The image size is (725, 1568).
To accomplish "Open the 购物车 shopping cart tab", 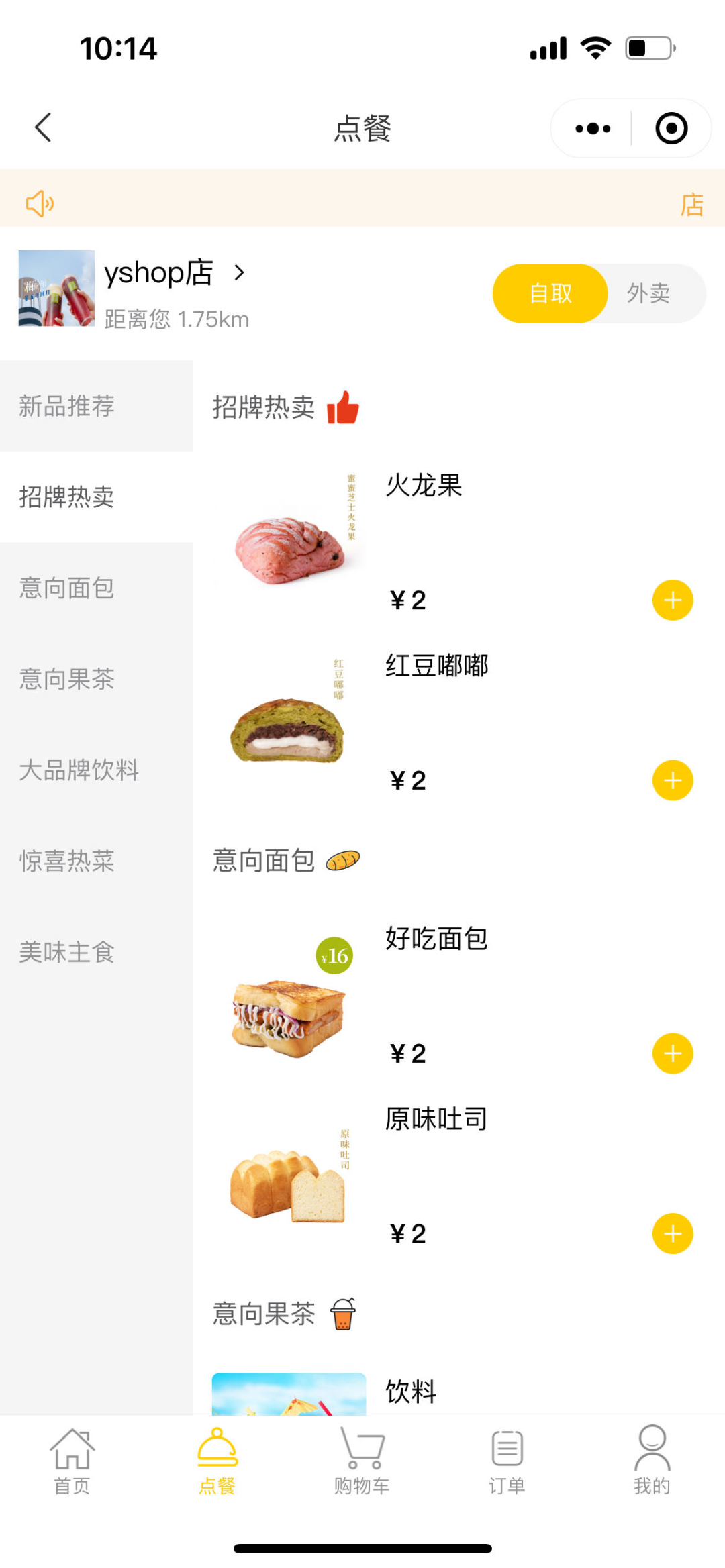I will [362, 1461].
